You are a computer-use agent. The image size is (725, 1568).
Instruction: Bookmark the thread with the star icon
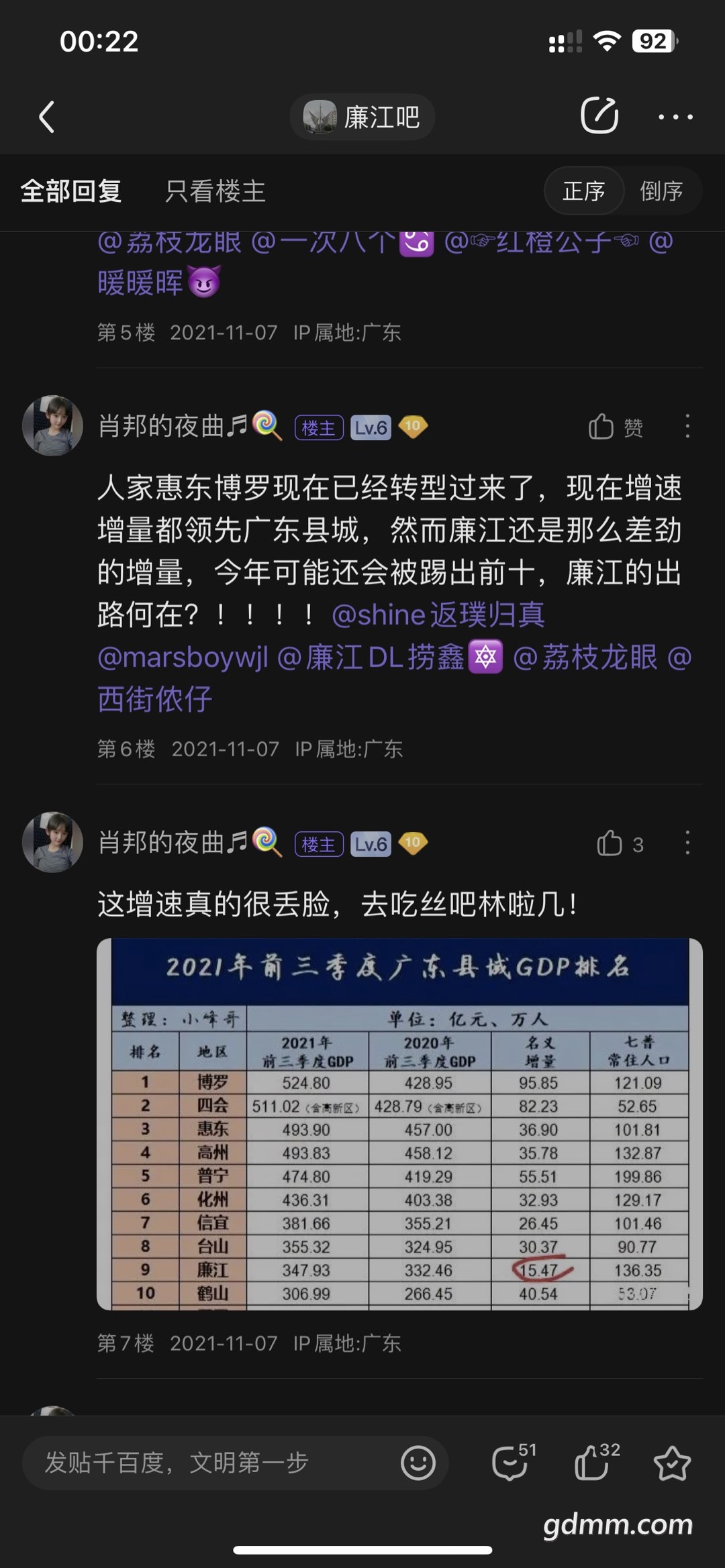[x=672, y=1463]
